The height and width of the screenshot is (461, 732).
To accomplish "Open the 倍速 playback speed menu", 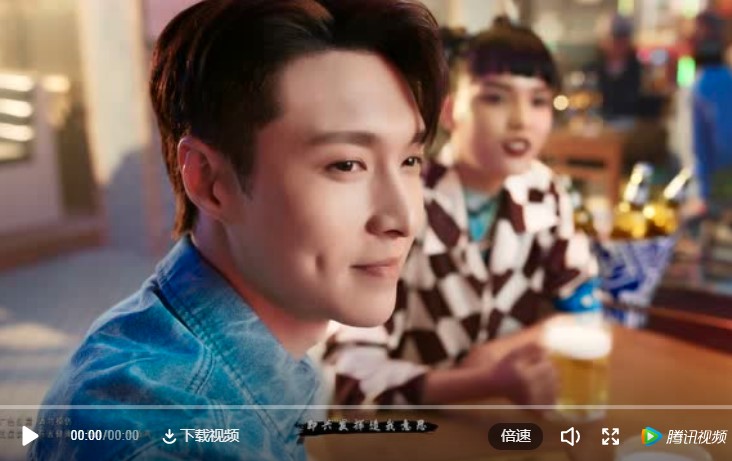I will [x=515, y=436].
